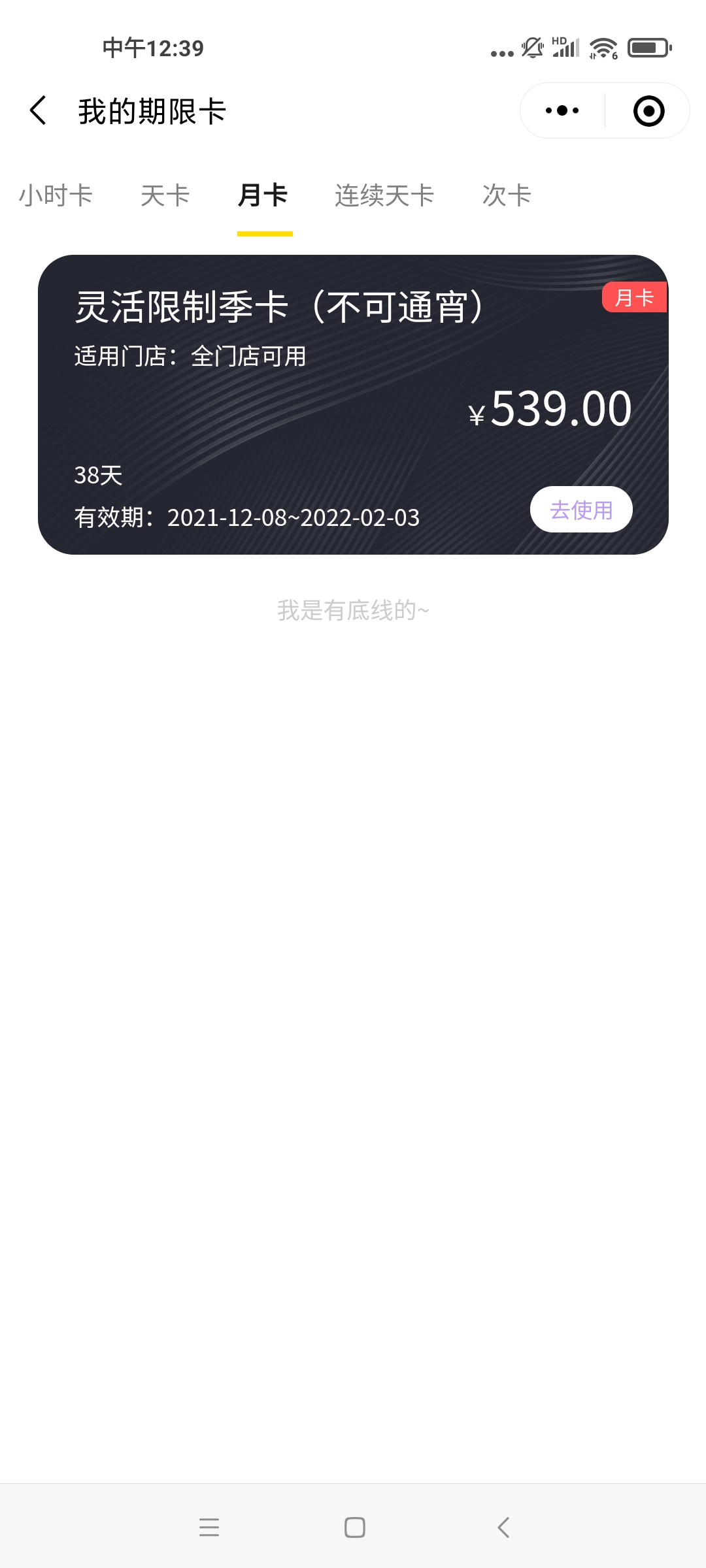This screenshot has width=706, height=1568.
Task: Open system recent apps menu
Action: (x=209, y=1527)
